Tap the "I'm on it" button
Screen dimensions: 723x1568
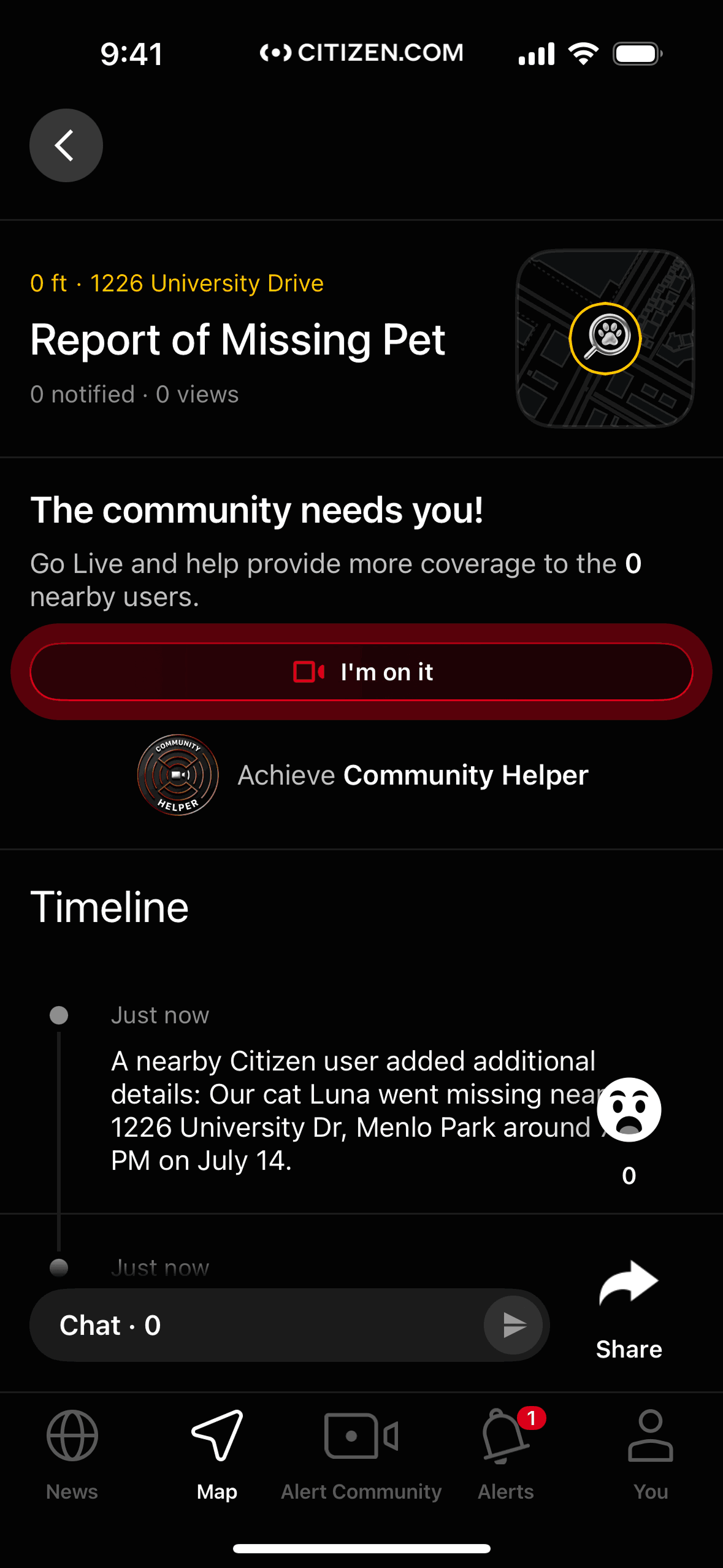point(361,672)
